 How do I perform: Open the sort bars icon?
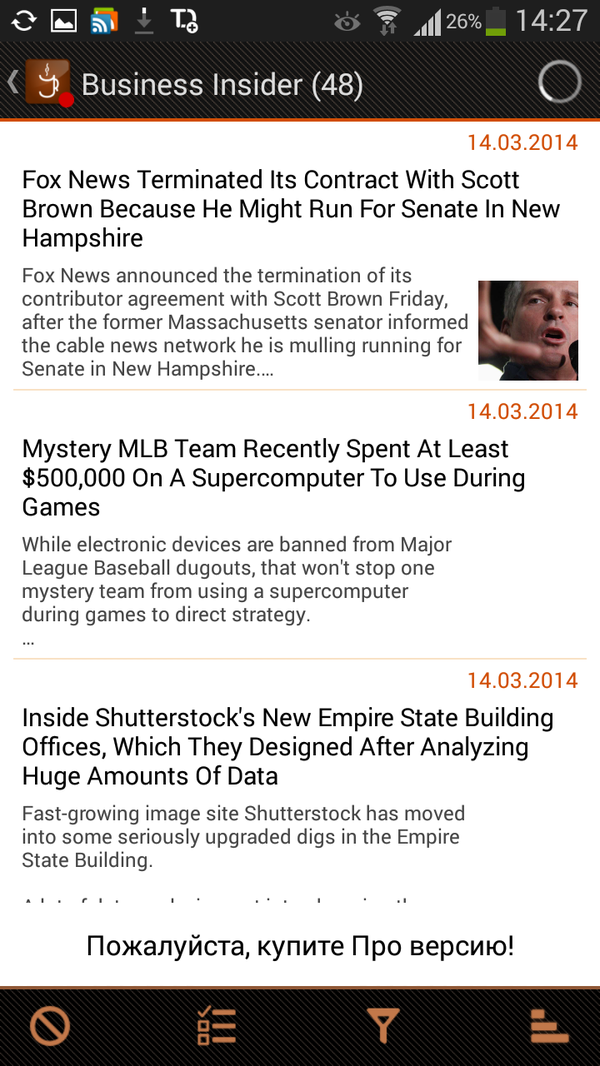coord(549,1027)
